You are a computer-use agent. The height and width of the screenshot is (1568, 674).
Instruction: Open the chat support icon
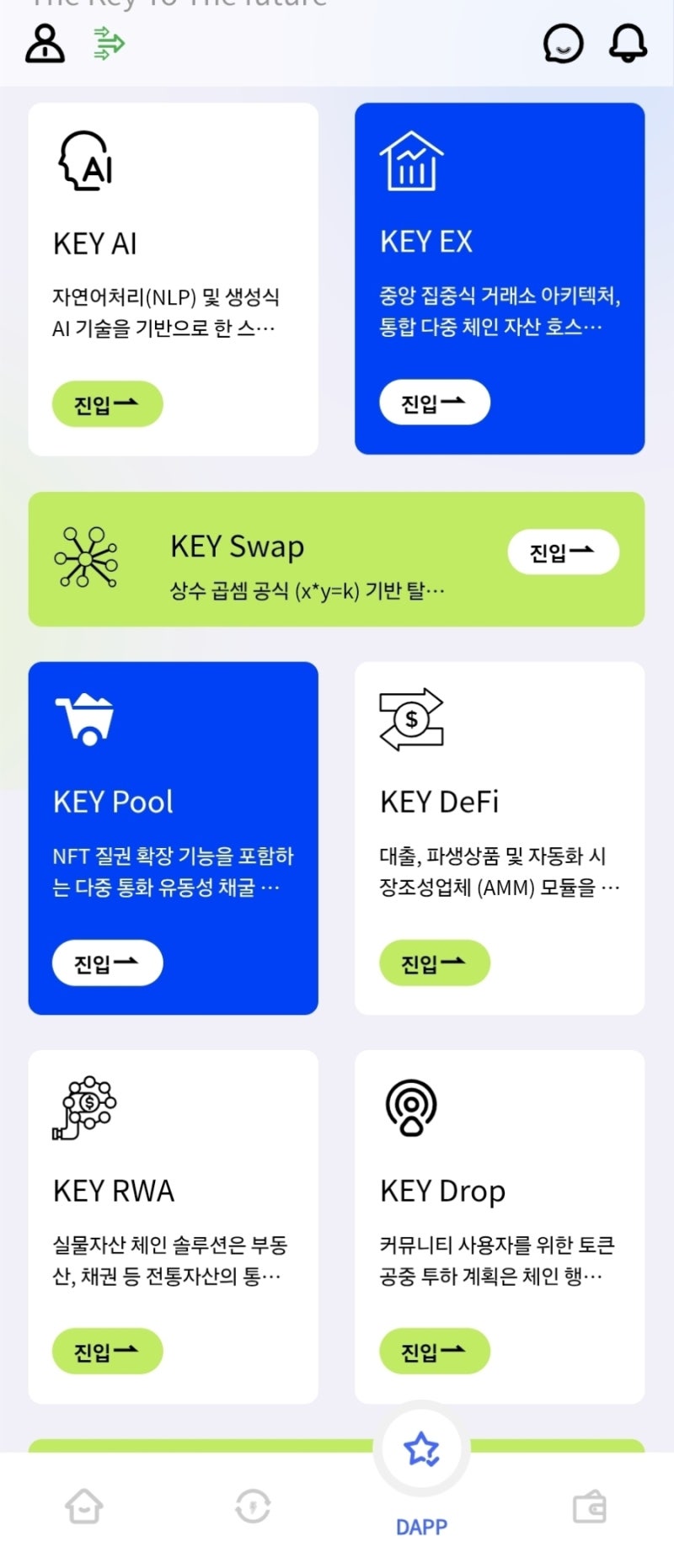tap(563, 43)
